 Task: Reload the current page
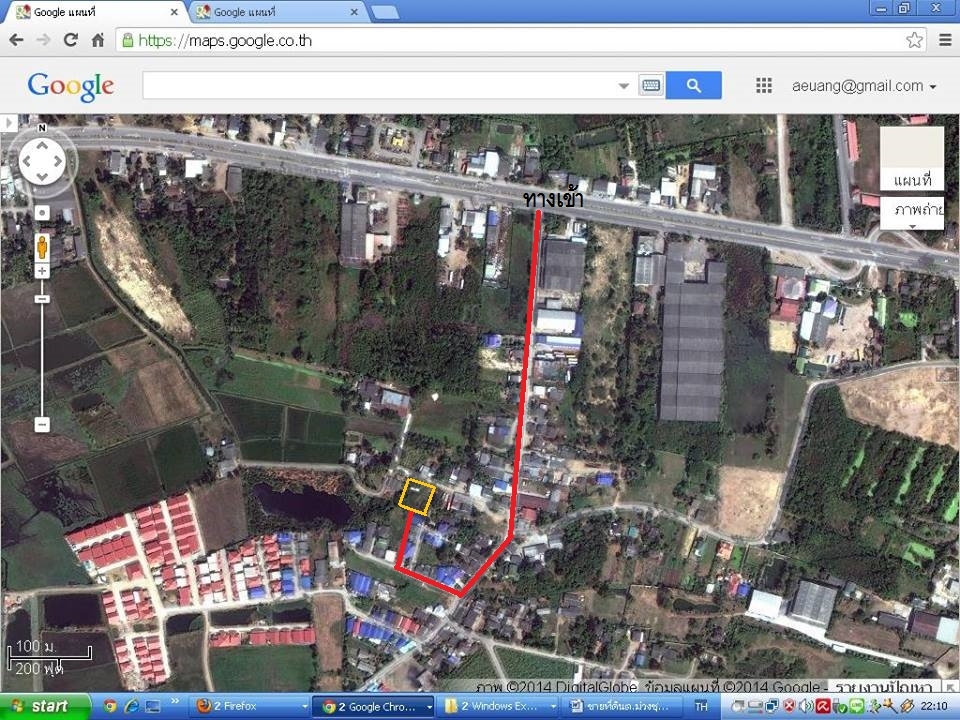pyautogui.click(x=70, y=40)
